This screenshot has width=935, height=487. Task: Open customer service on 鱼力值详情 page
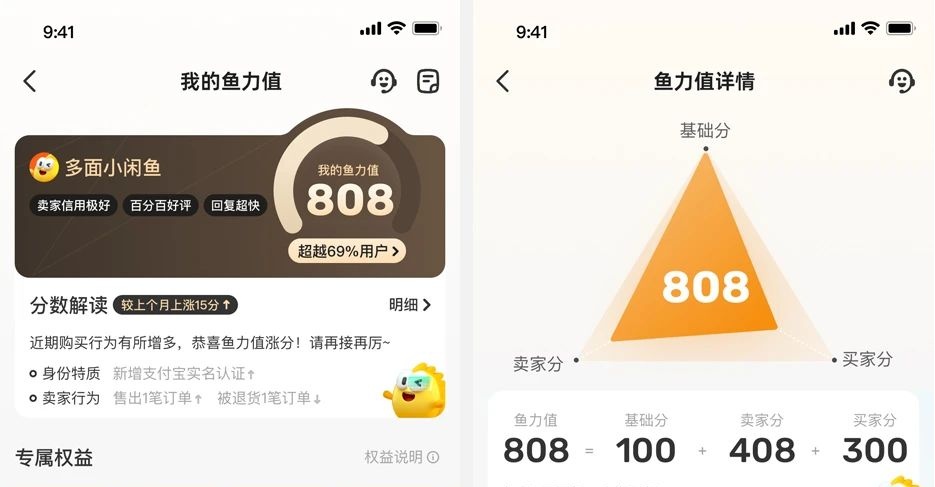(902, 81)
